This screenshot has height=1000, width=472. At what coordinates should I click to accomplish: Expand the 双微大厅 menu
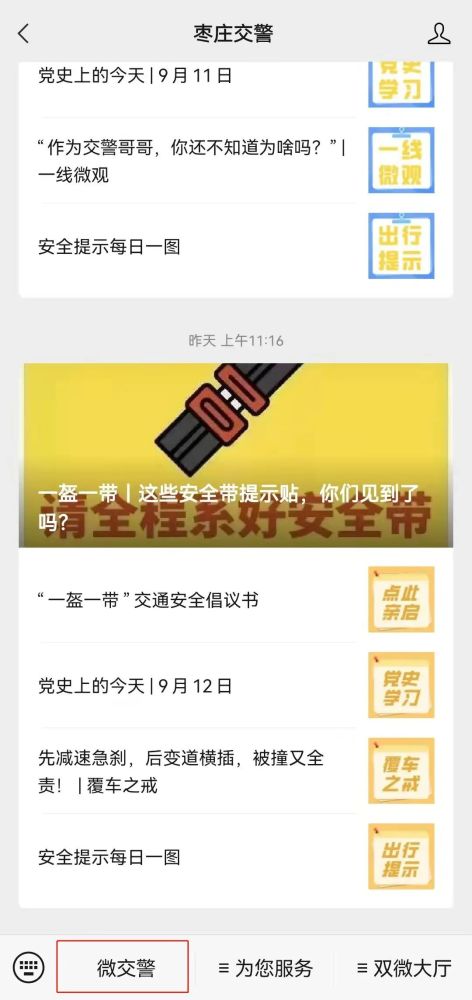pos(404,968)
